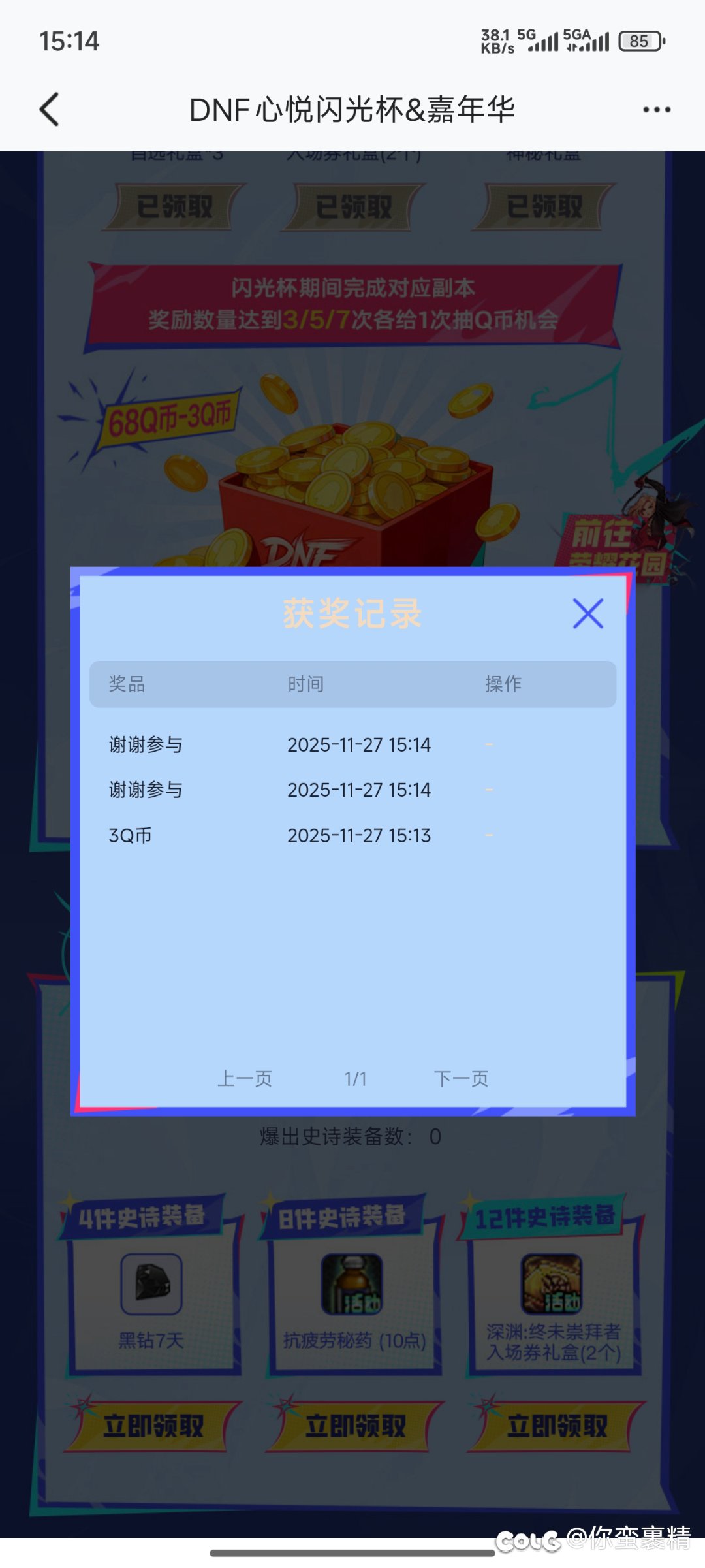
Task: Open the three-dot overflow menu
Action: pyautogui.click(x=656, y=110)
